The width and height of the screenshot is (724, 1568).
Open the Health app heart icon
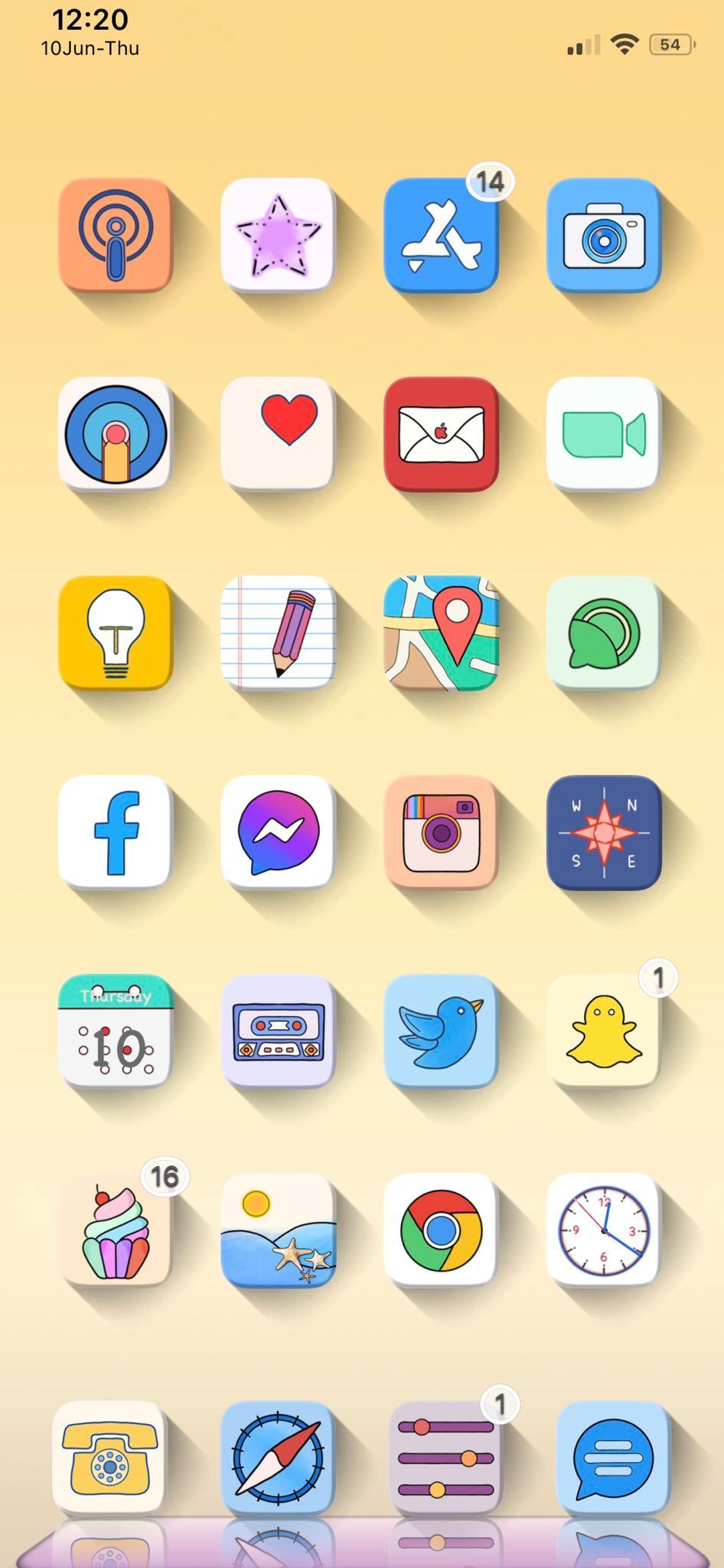coord(278,433)
